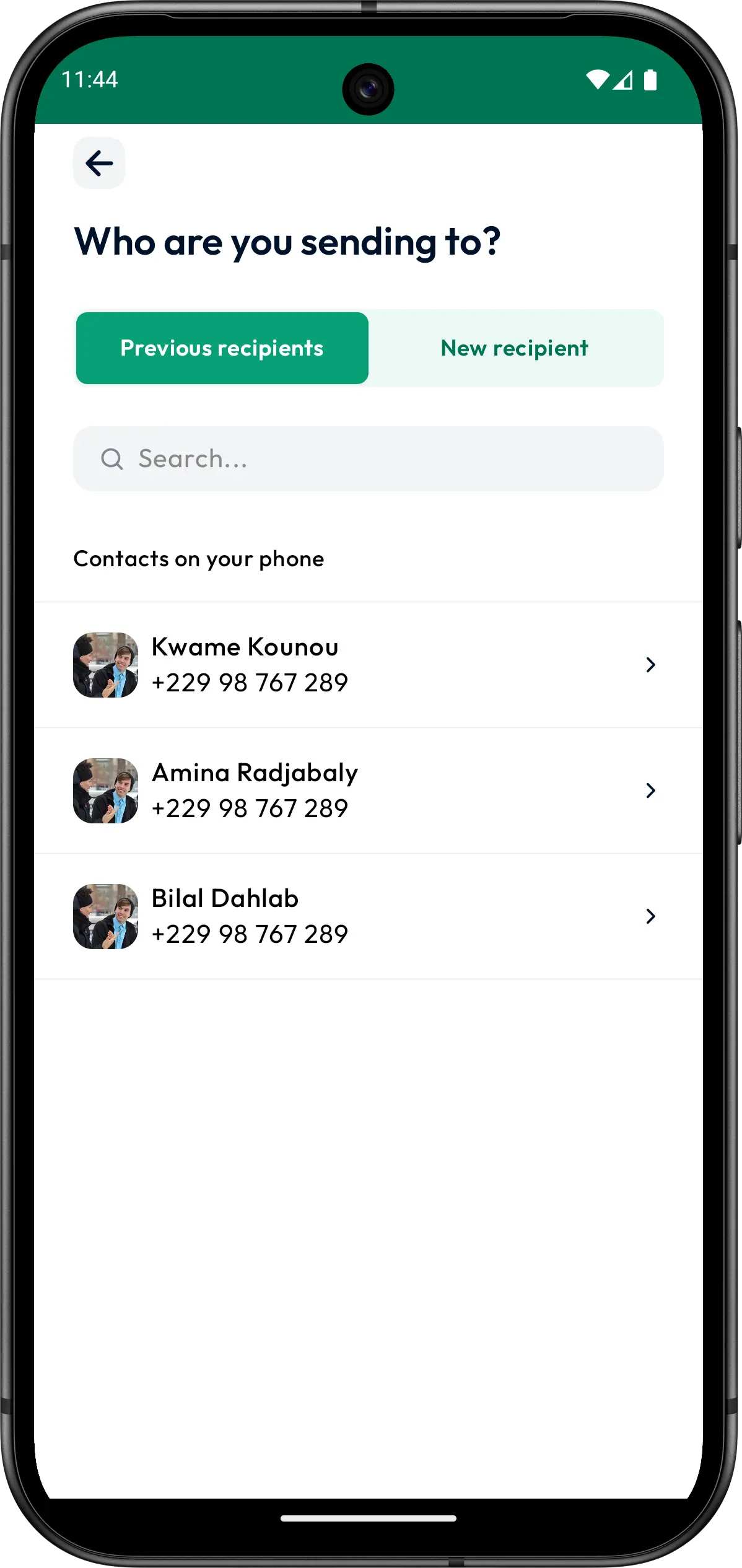This screenshot has height=1568, width=742.
Task: Select Amina Radjabaly from contacts
Action: pos(369,791)
